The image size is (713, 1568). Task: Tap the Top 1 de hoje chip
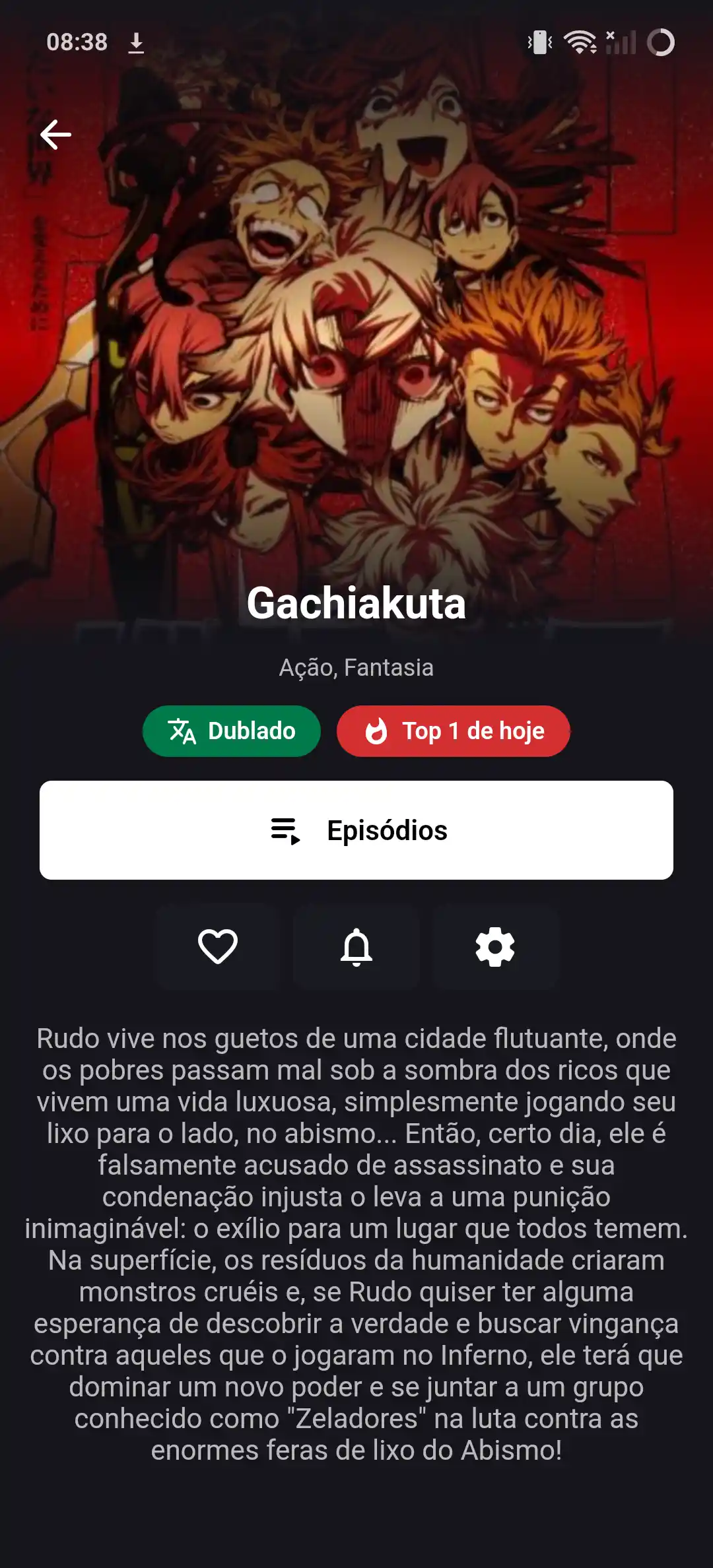click(454, 731)
